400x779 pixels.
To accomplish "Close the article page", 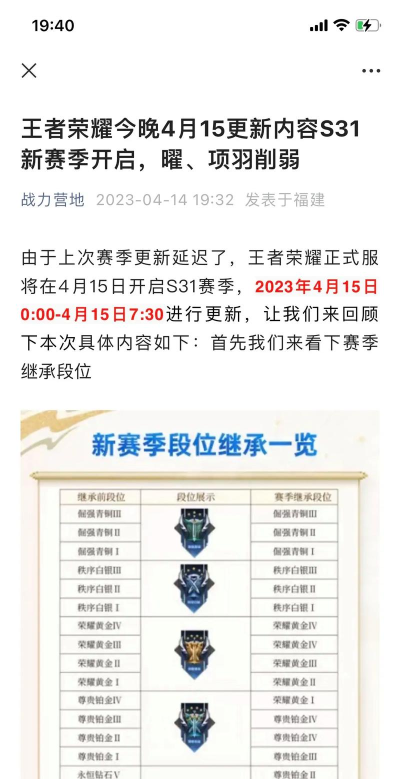I will 29,71.
